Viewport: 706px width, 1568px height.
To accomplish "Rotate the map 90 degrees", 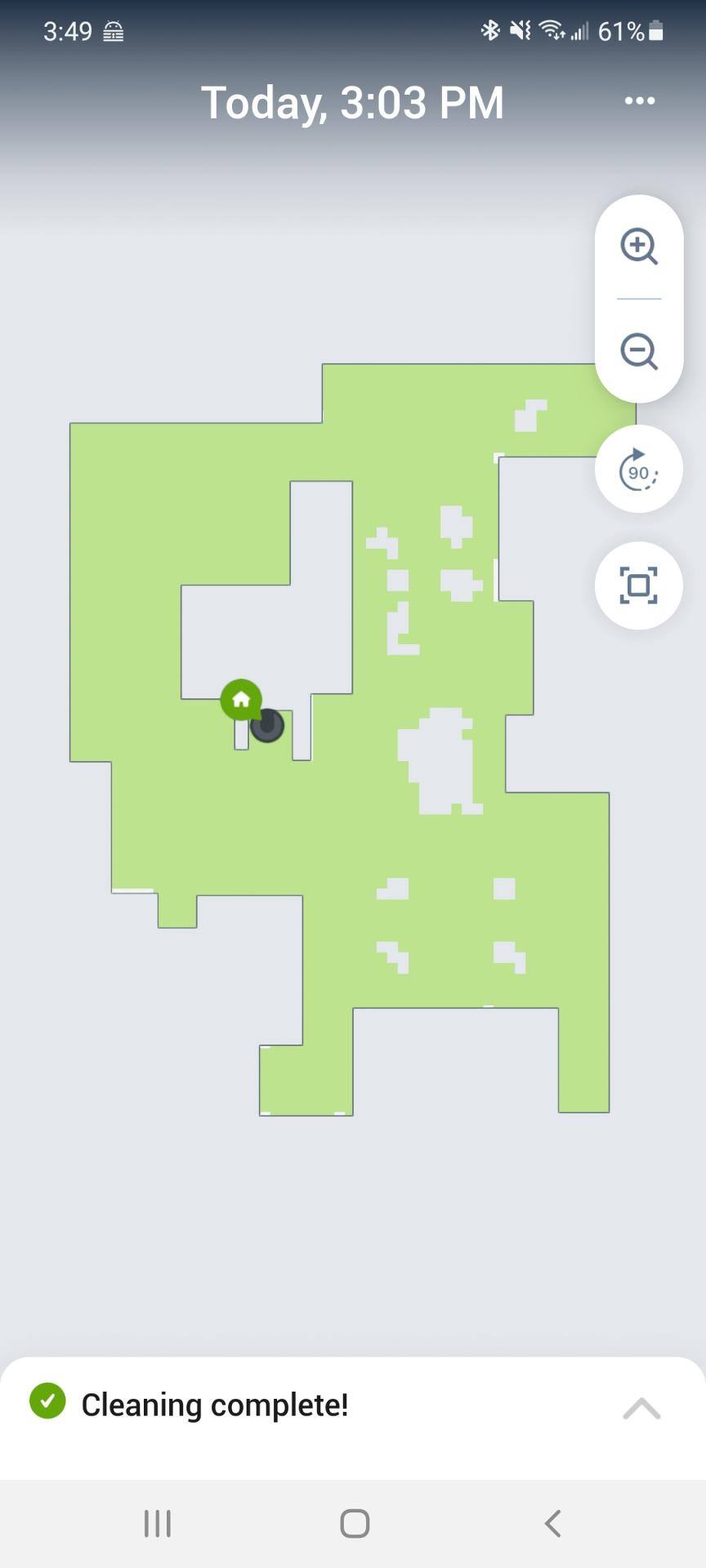I will (x=638, y=470).
